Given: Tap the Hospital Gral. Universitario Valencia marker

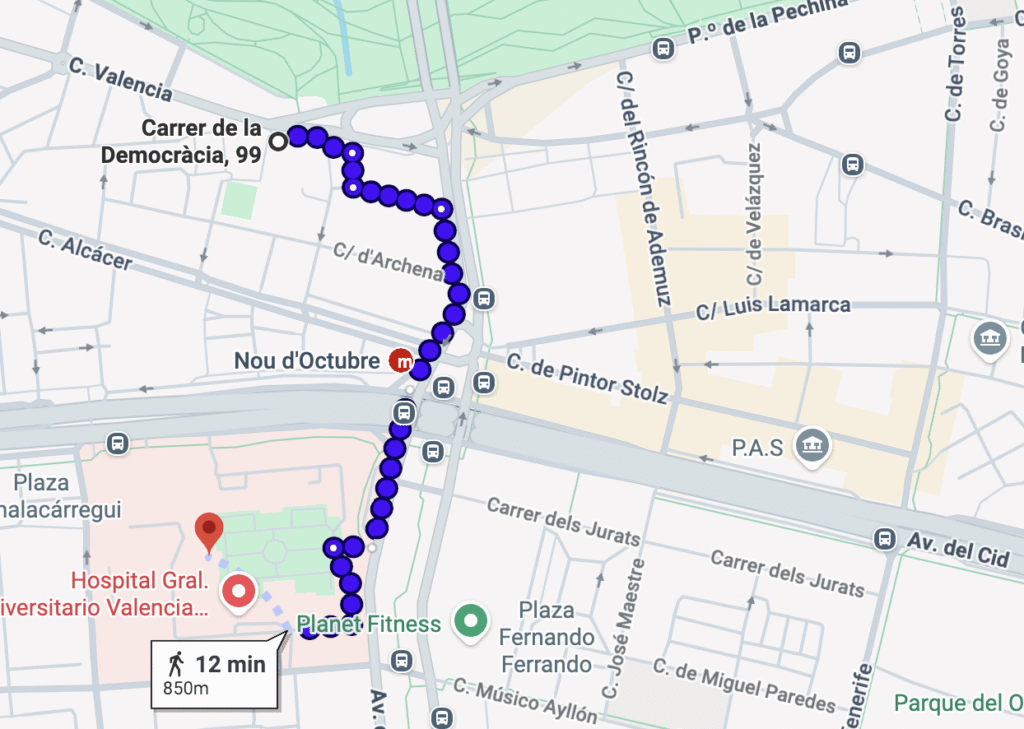Looking at the screenshot, I should pos(238,591).
